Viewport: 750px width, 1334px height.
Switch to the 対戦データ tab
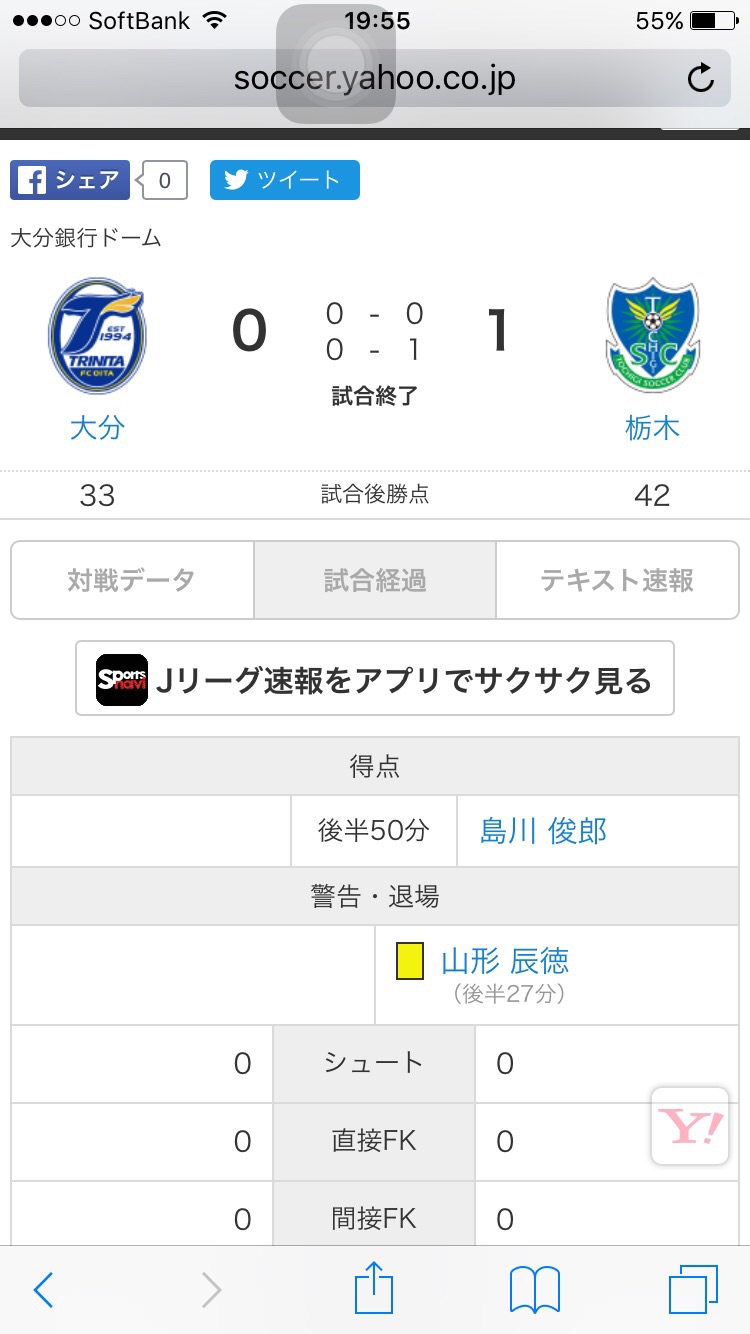pos(132,580)
